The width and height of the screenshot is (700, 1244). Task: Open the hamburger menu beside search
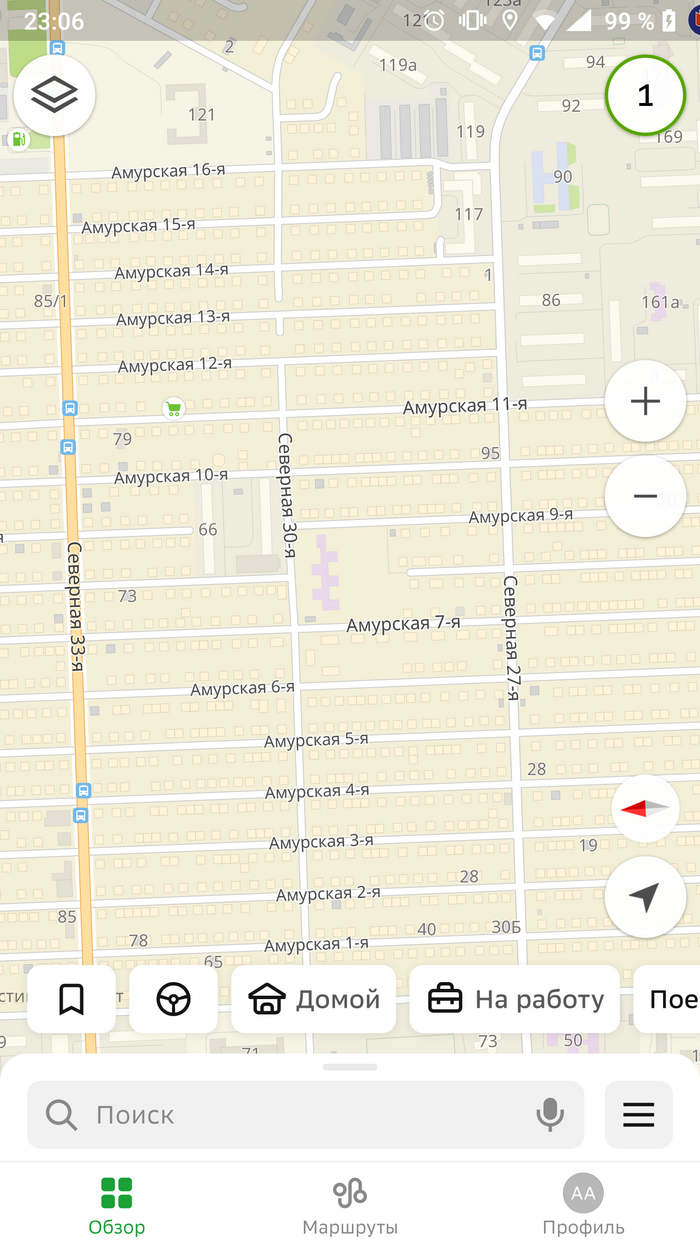click(x=639, y=1114)
